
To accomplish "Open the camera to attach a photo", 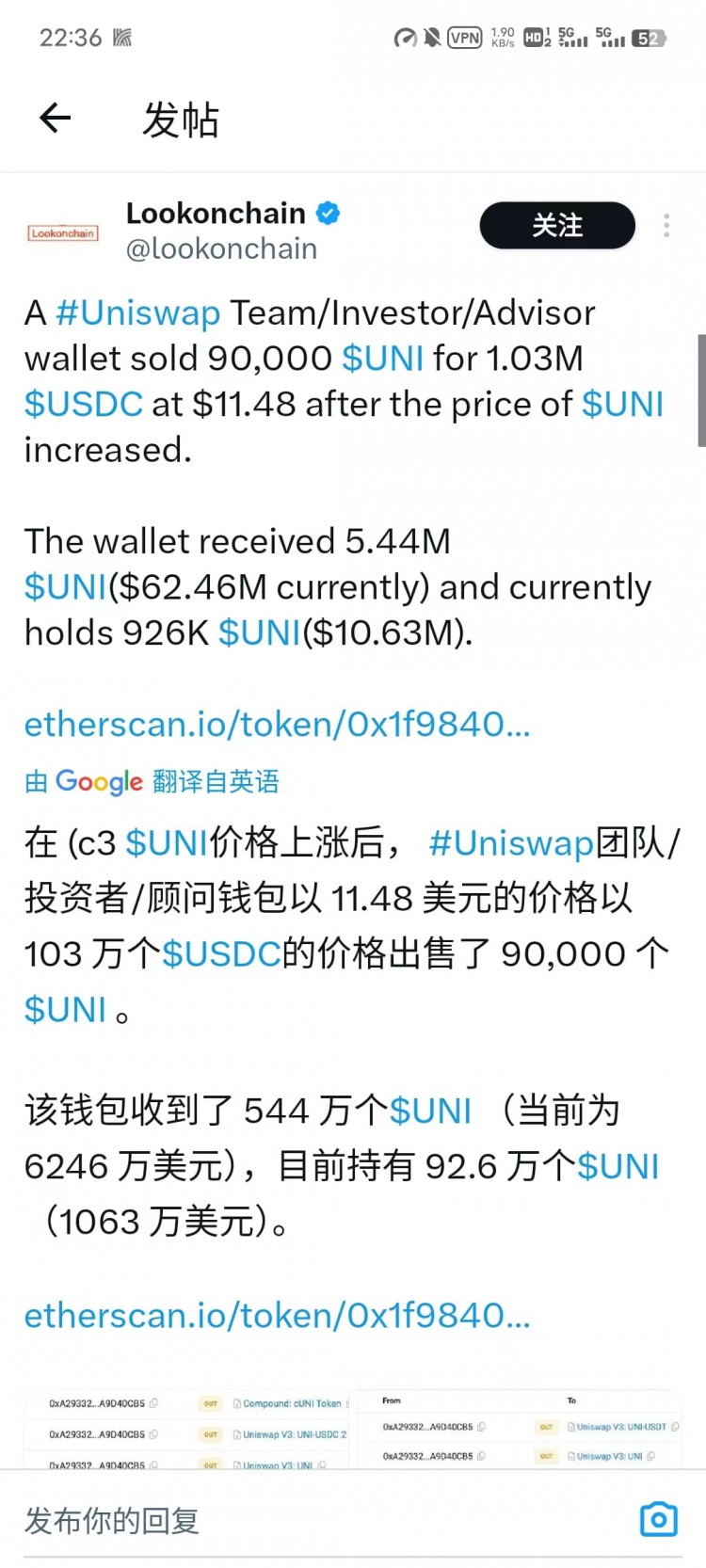I will [658, 1519].
